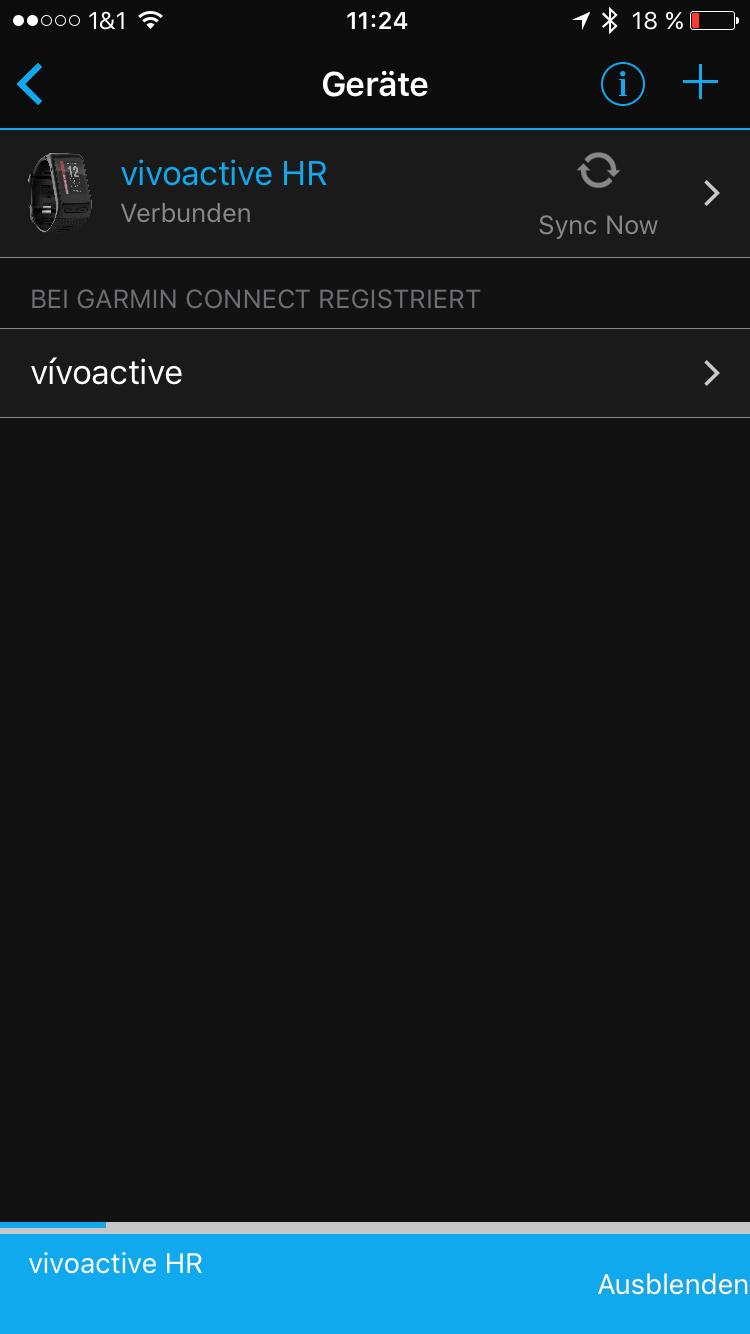The width and height of the screenshot is (750, 1334).
Task: Tap Sync Now for vivoactive HR
Action: coord(598,193)
